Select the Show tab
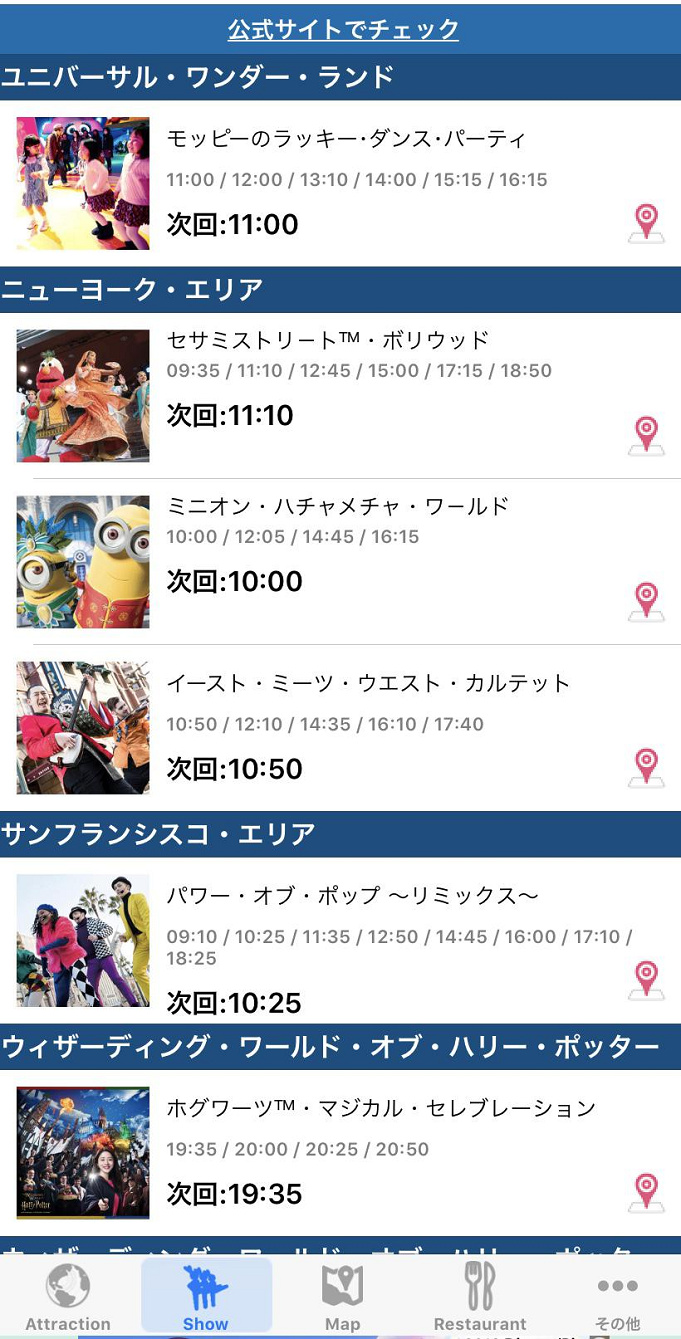 point(206,1296)
